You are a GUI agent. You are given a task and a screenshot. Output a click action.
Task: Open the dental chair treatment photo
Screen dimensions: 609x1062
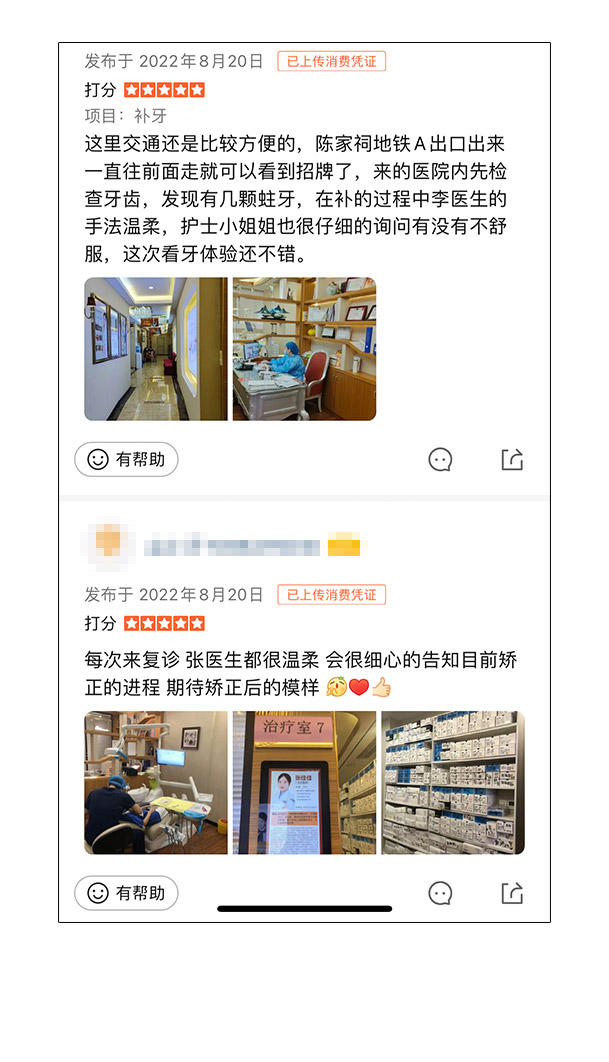156,782
